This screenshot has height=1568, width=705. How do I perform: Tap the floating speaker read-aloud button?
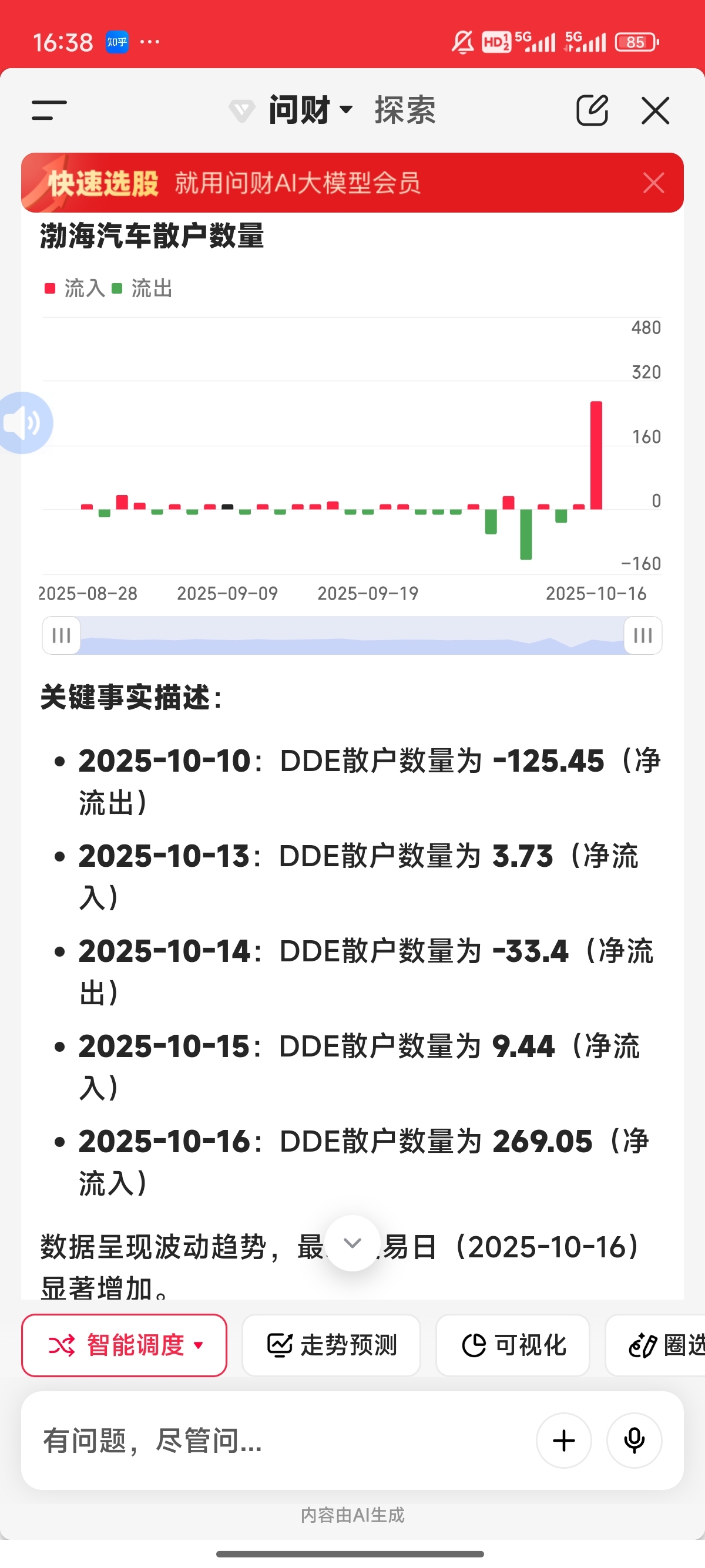(24, 422)
